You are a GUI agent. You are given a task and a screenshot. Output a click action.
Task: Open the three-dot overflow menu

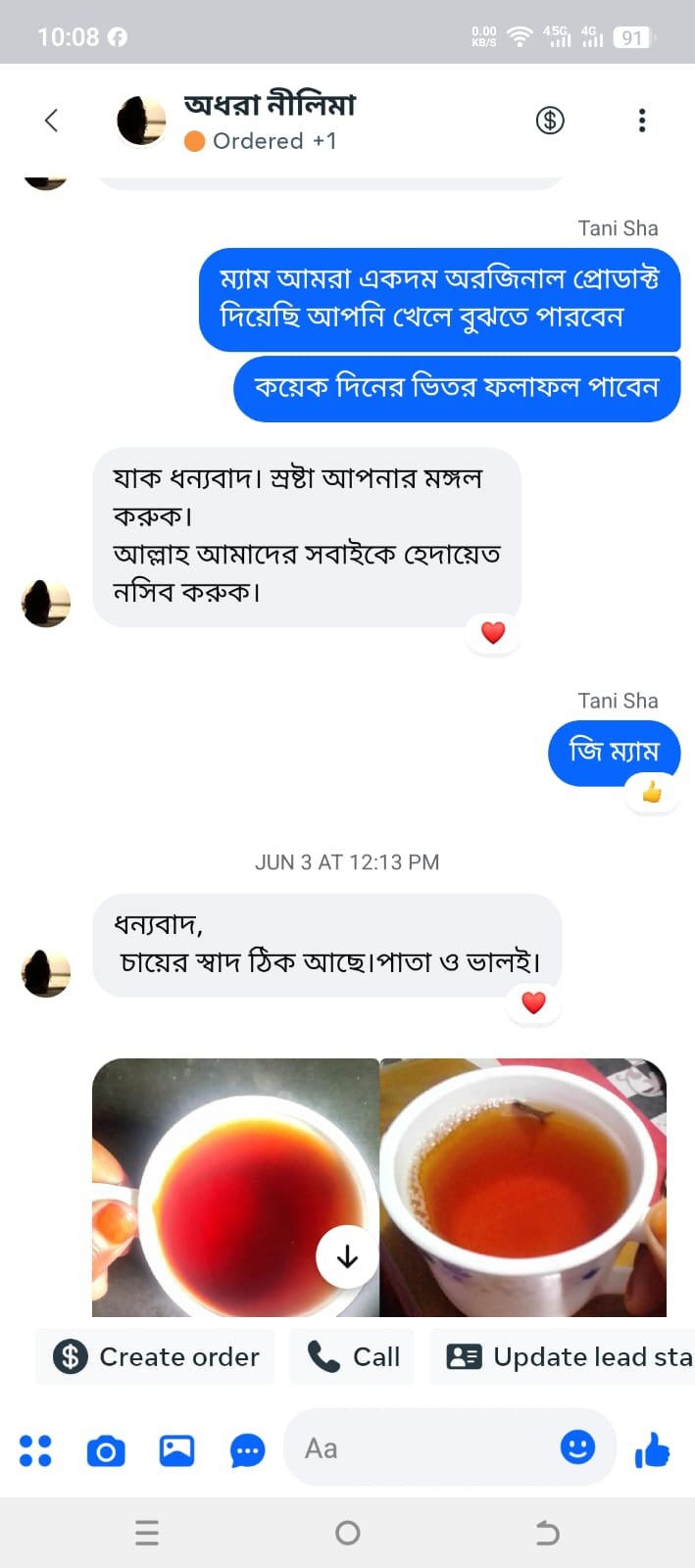point(642,121)
